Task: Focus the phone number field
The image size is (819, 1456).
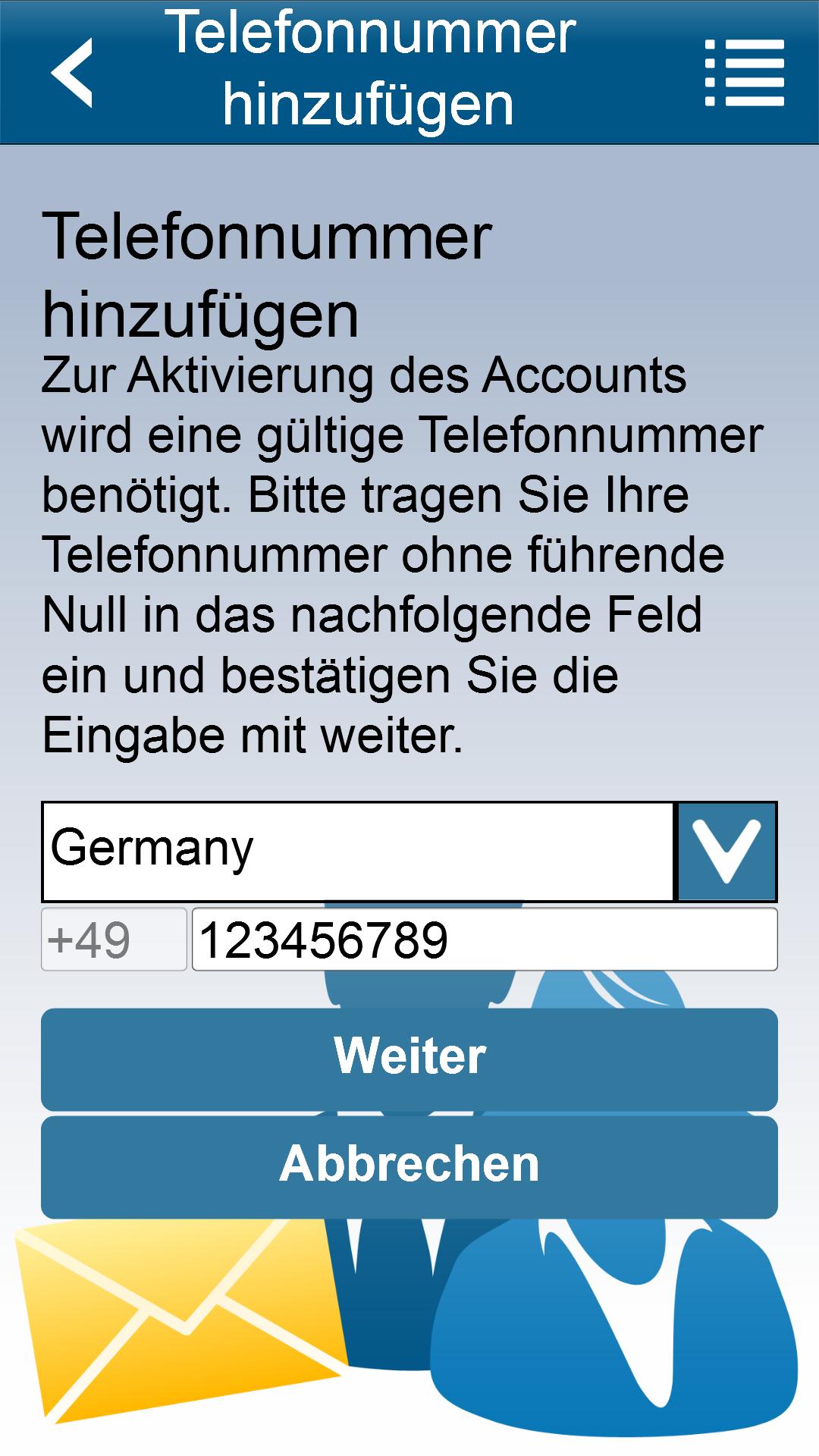Action: (x=484, y=940)
